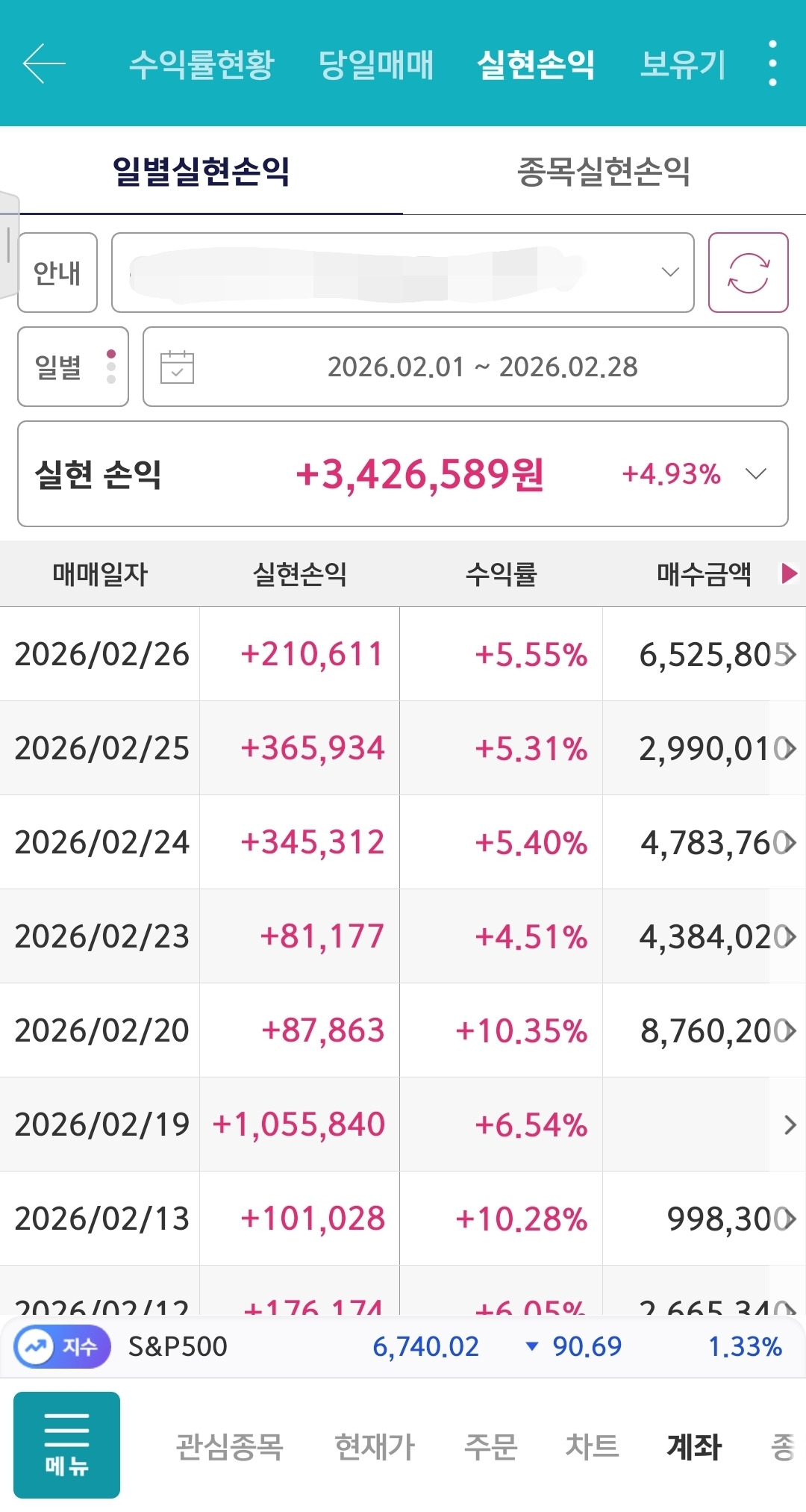Open the 2026/02/26 trade row
The image size is (806, 1512).
(403, 654)
